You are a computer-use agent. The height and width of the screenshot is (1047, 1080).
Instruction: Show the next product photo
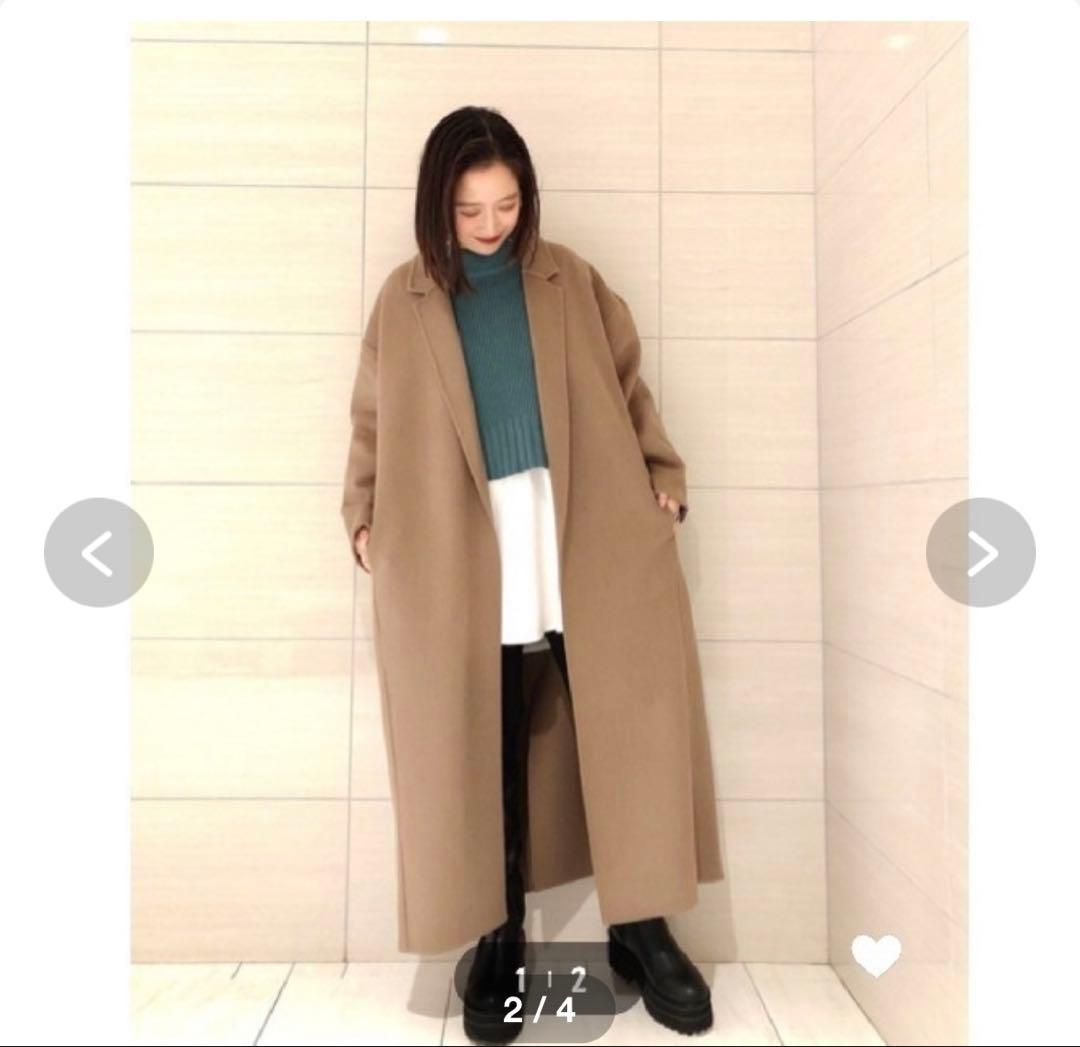point(980,552)
